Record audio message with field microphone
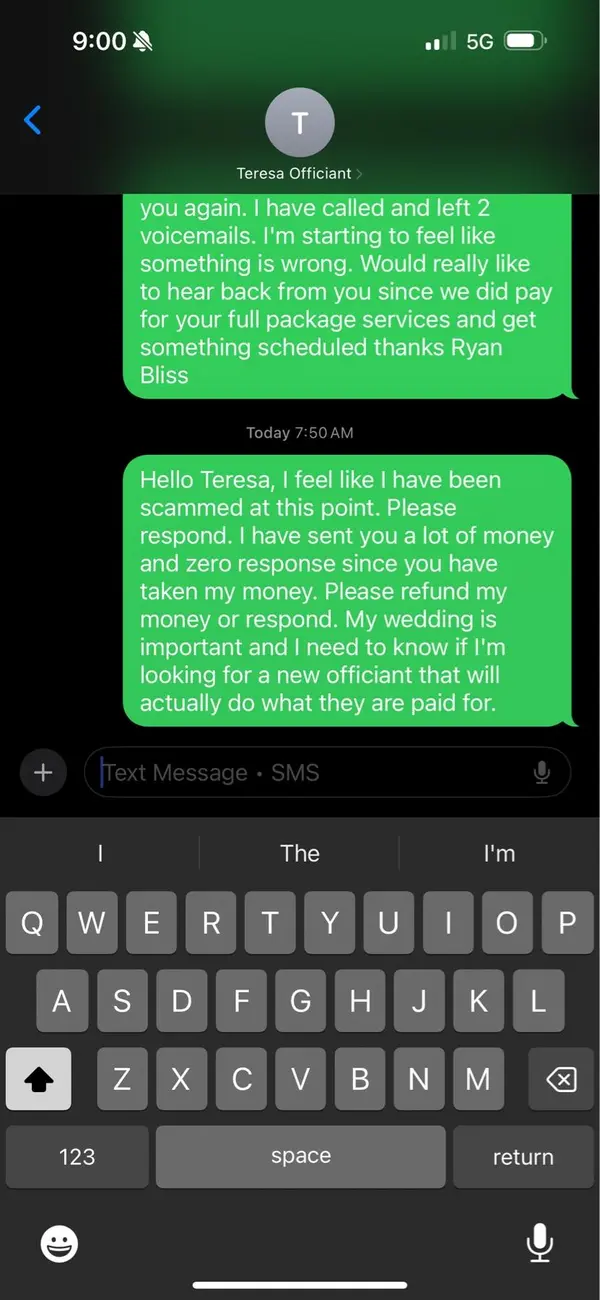The image size is (600, 1300). 542,772
